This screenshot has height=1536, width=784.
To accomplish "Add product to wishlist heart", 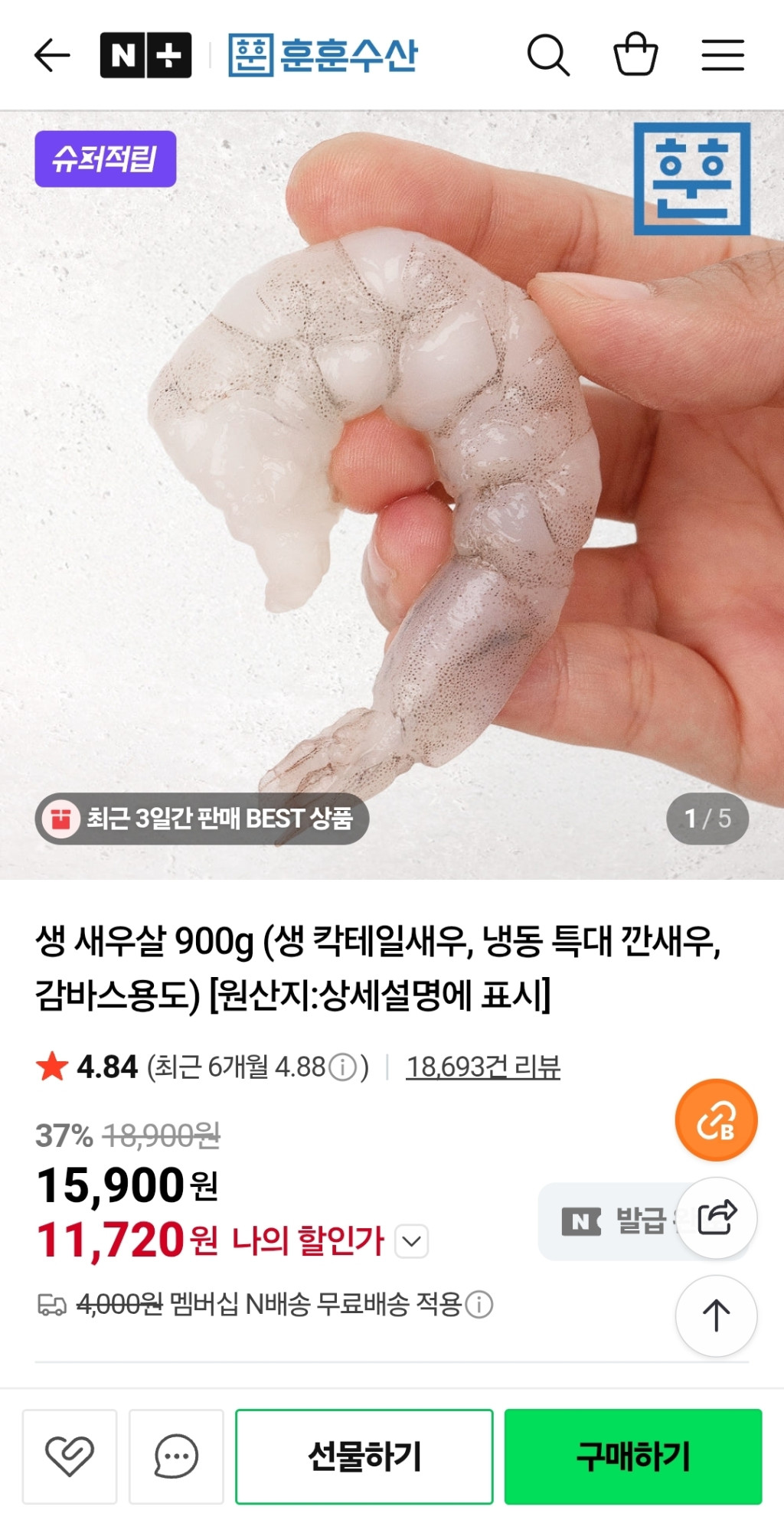I will click(69, 1456).
